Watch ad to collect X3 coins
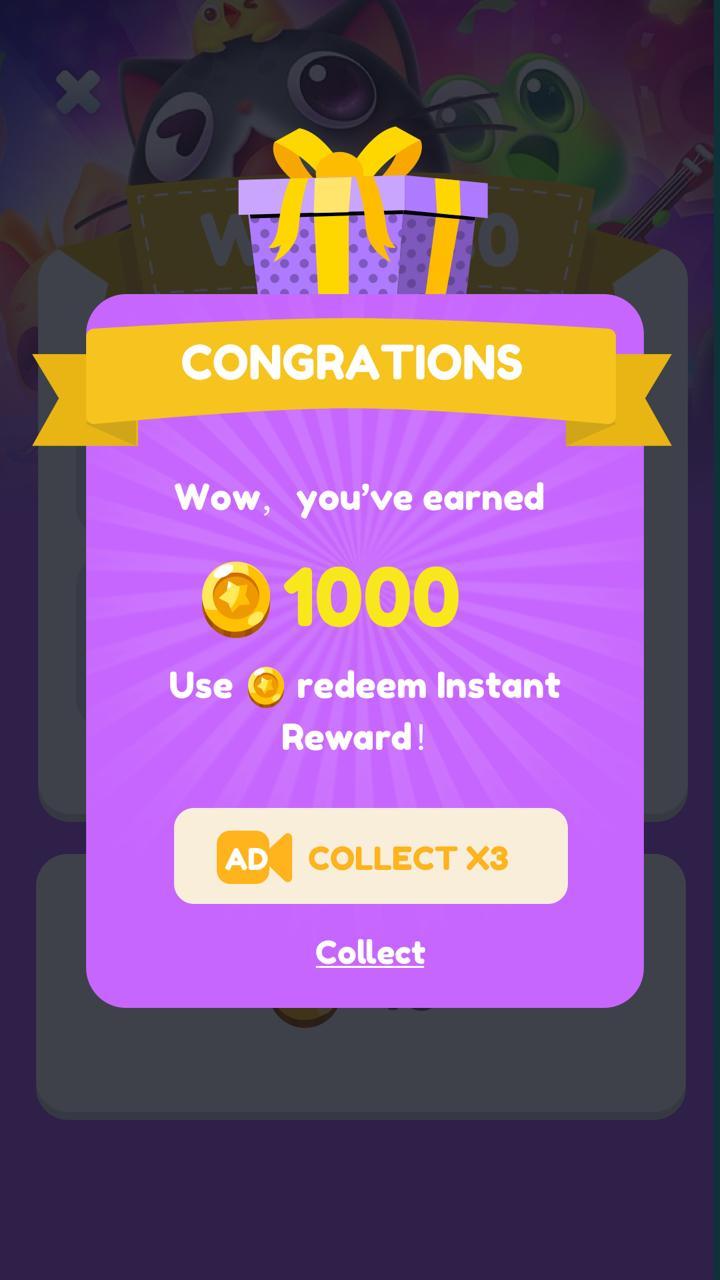This screenshot has width=720, height=1280. pyautogui.click(x=370, y=856)
